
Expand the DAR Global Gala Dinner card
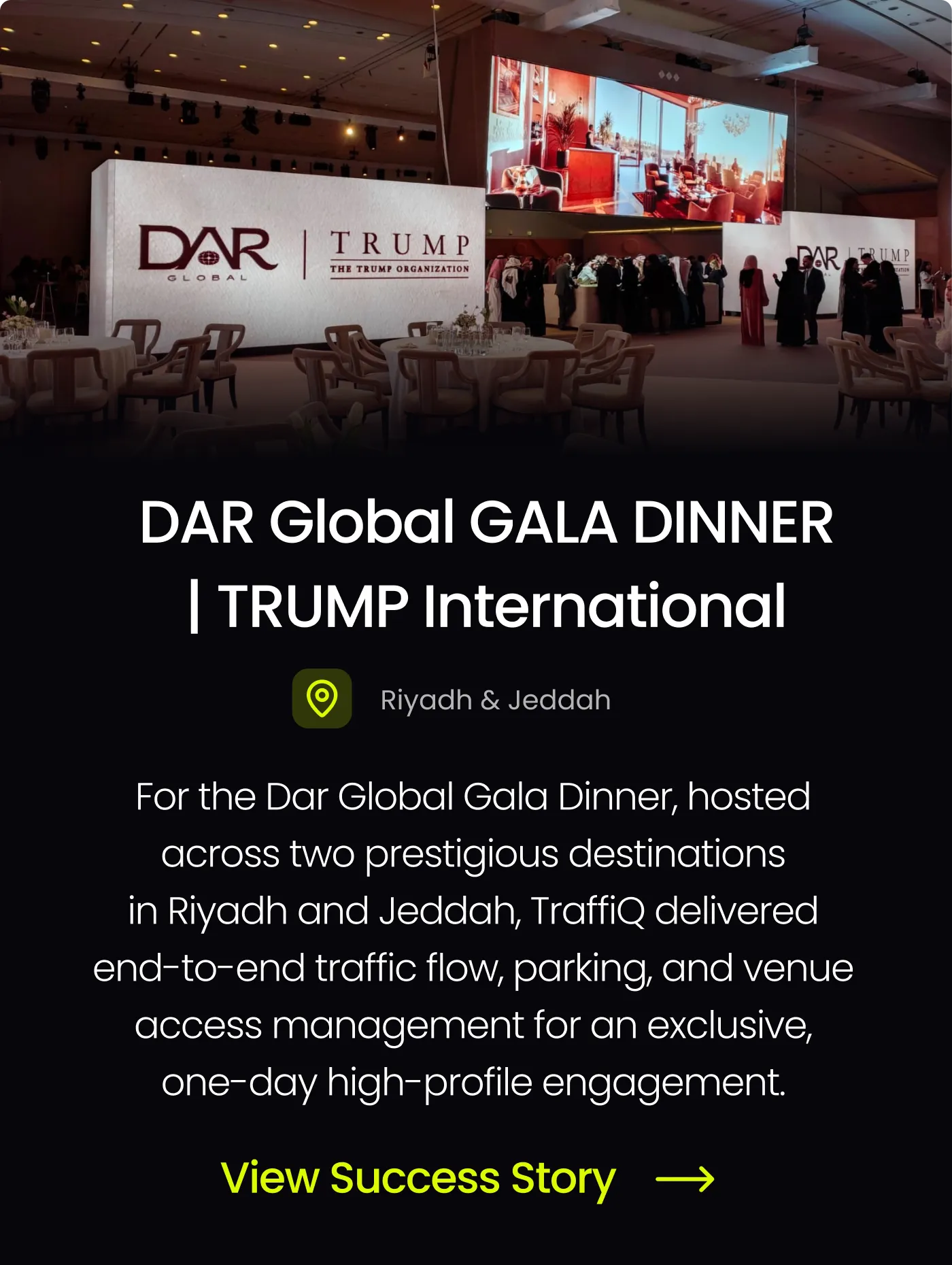coord(476,816)
